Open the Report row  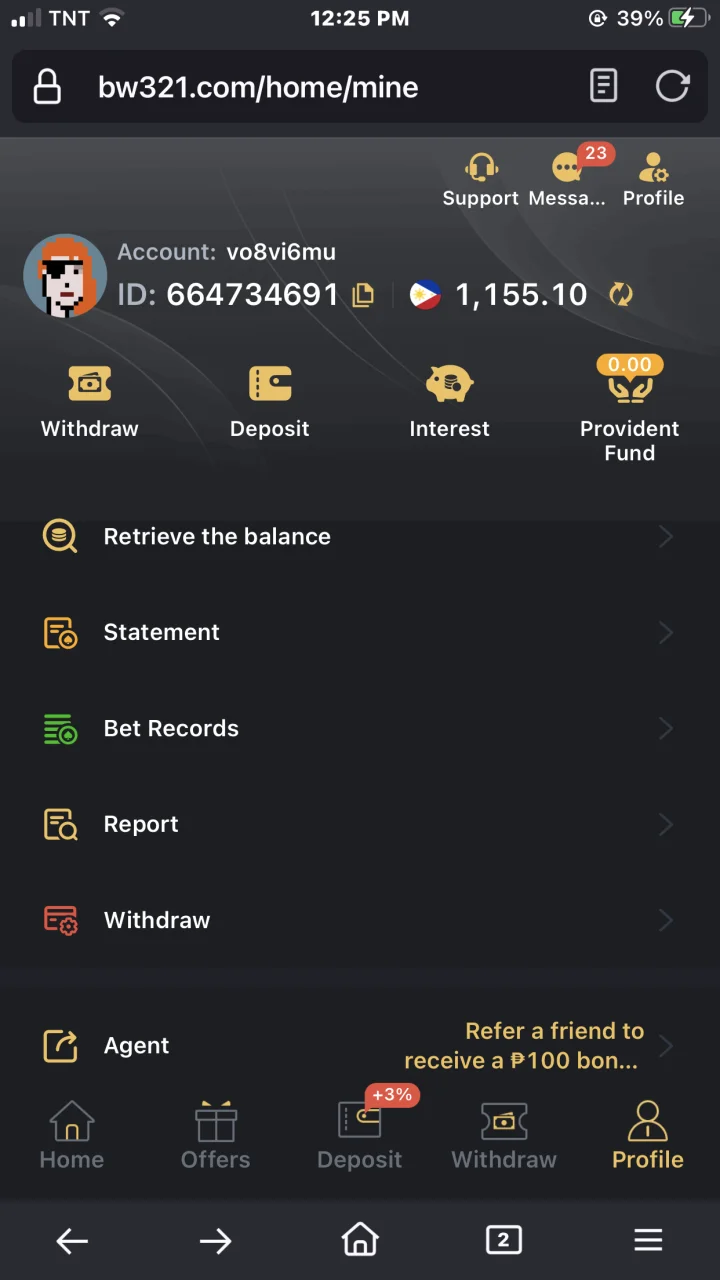[x=360, y=825]
